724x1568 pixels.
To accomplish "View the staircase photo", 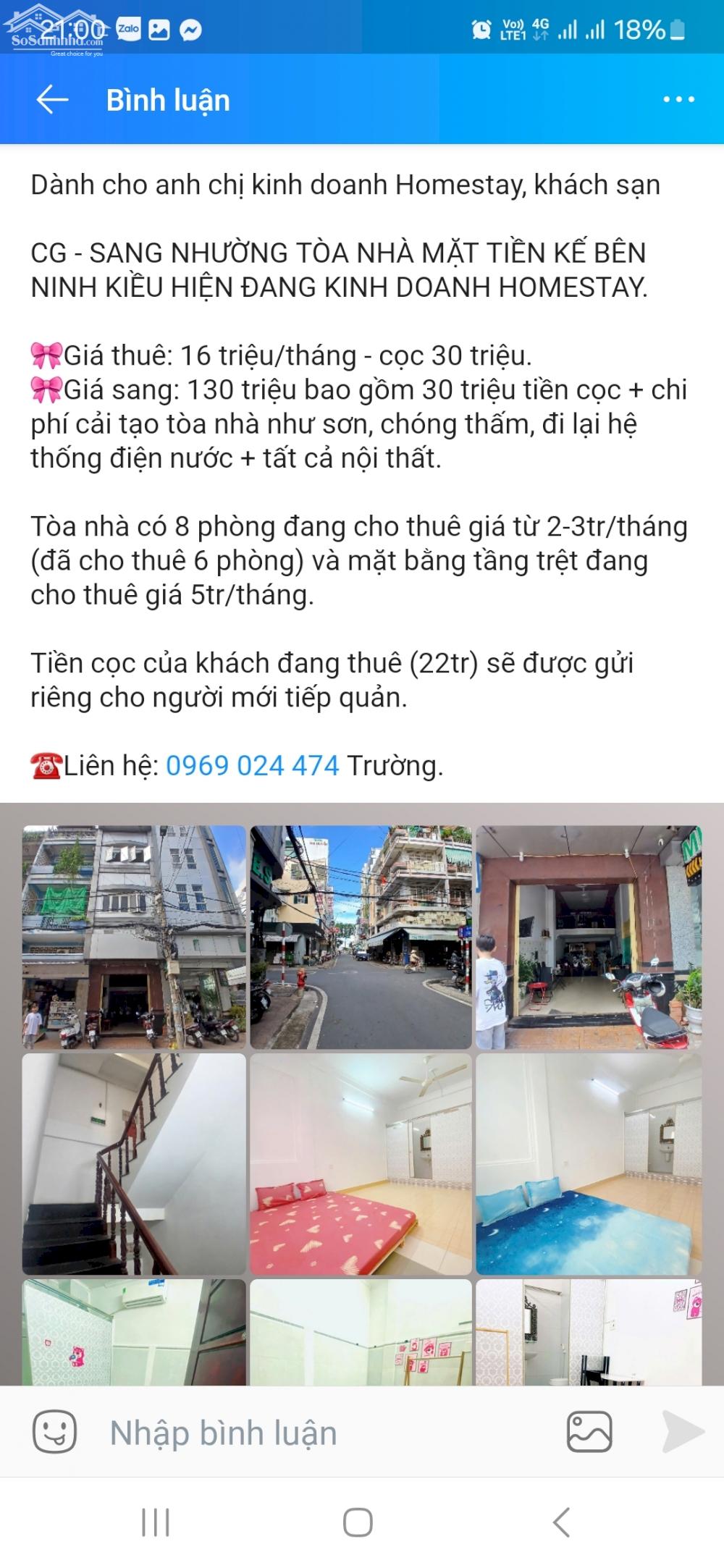I will (x=134, y=1163).
